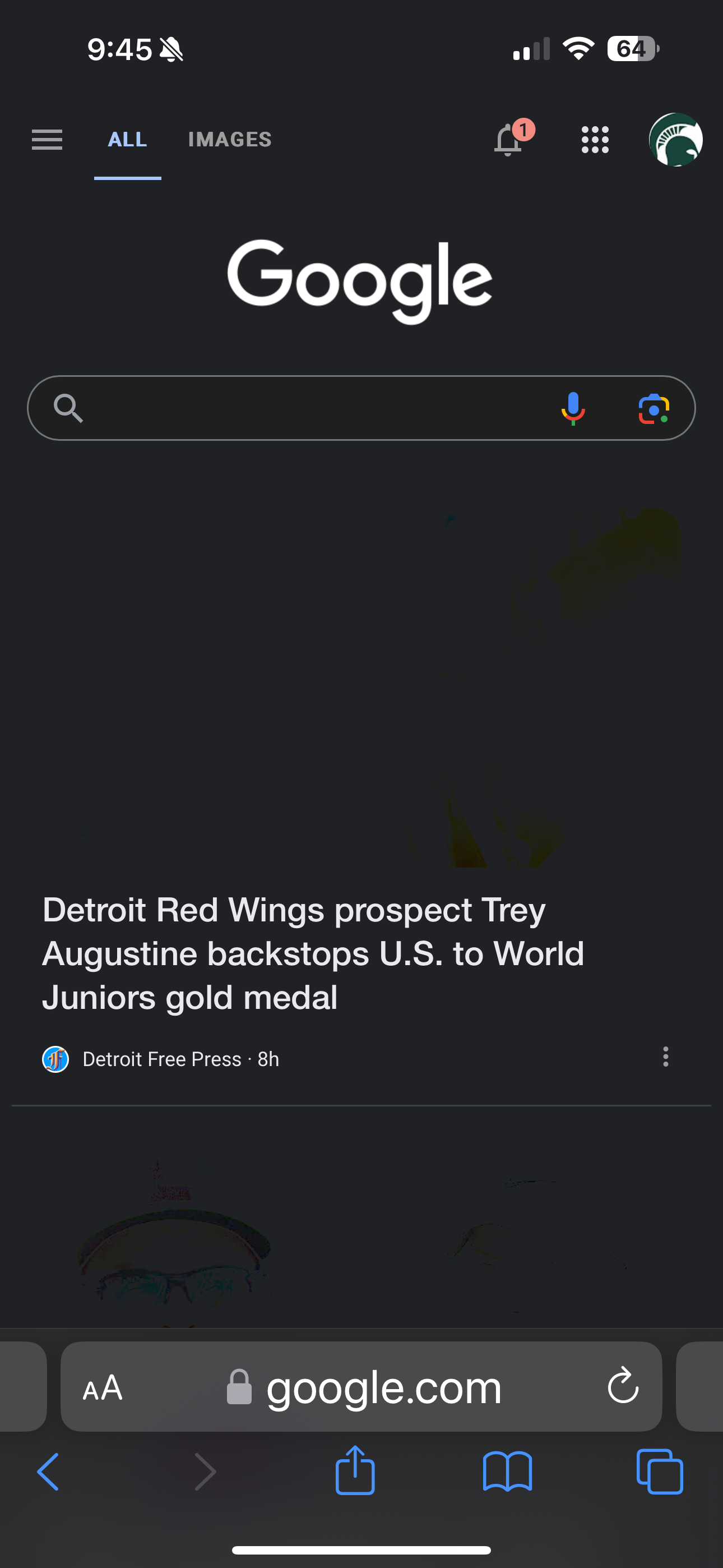Open Safari bookmarks
Viewport: 723px width, 1568px height.
[x=507, y=1472]
